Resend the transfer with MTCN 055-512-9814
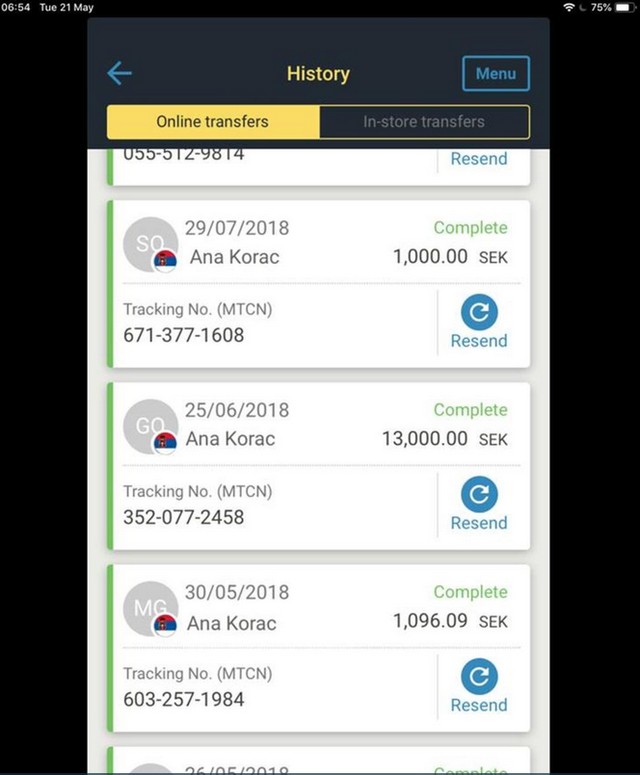This screenshot has height=775, width=640. coord(478,159)
